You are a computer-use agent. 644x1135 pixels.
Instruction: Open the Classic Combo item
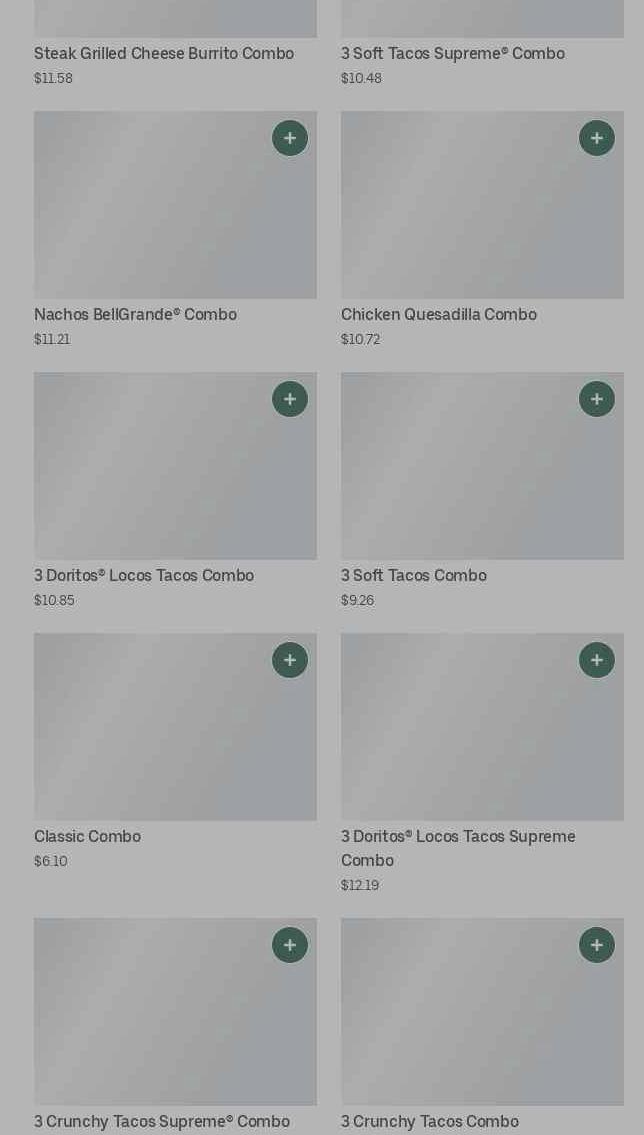(x=150, y=740)
